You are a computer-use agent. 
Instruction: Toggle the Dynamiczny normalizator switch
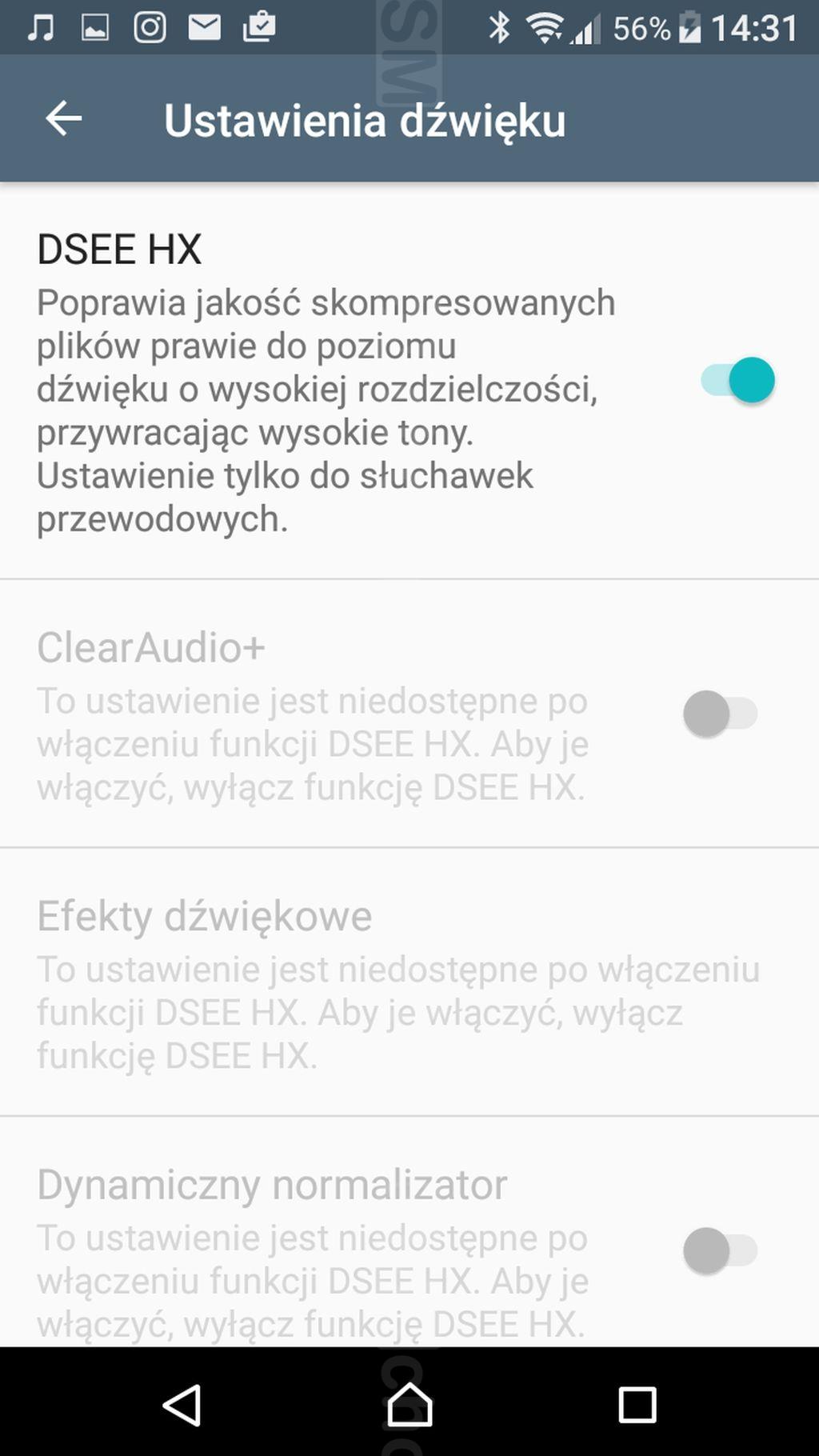pos(720,1250)
